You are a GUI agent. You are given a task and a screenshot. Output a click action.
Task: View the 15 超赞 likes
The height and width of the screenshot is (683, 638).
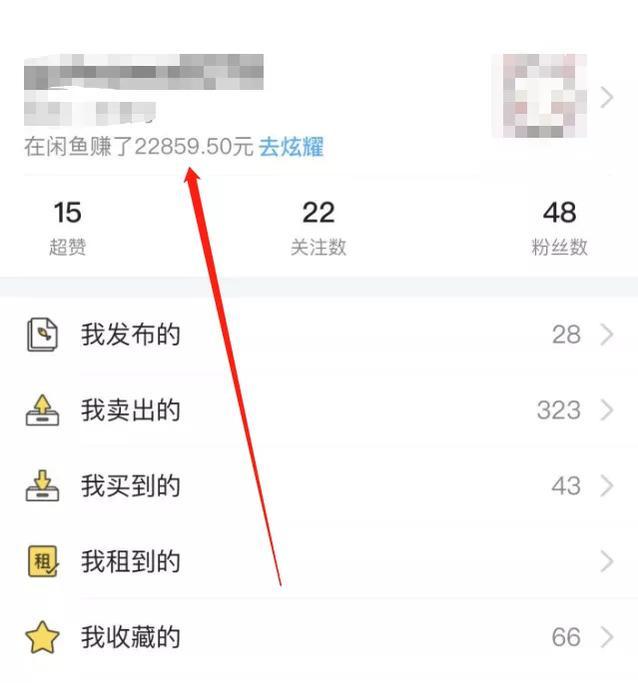[67, 228]
